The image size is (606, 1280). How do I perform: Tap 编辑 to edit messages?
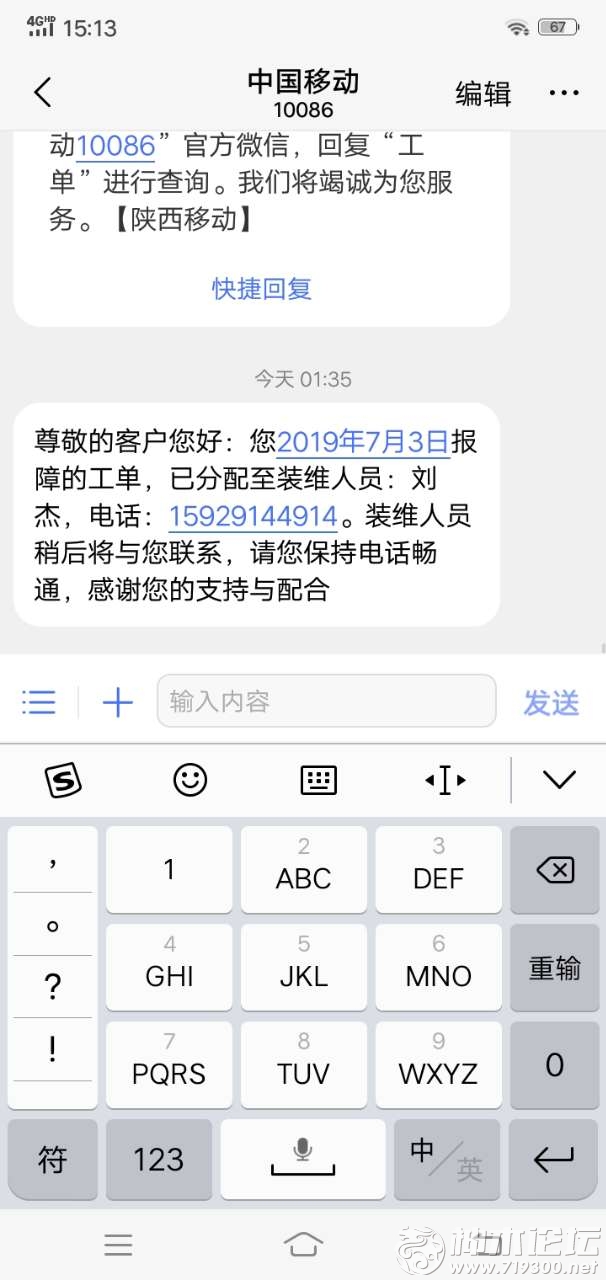[x=483, y=93]
